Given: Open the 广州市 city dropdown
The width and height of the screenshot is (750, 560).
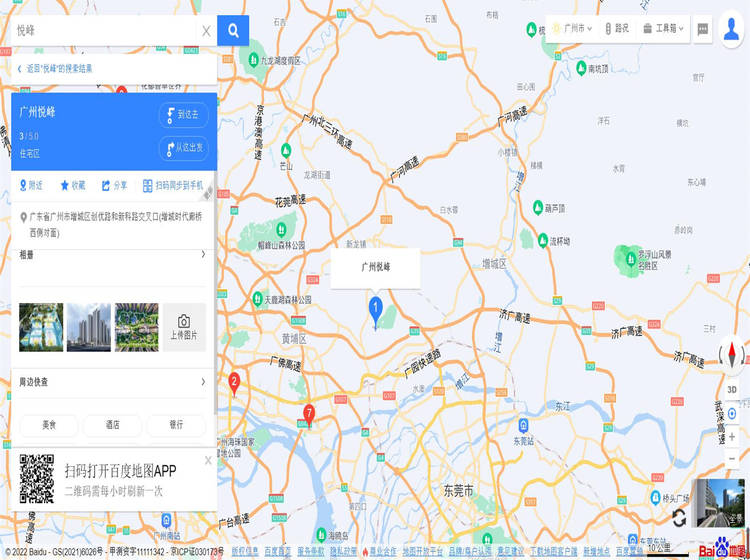Looking at the screenshot, I should point(573,29).
